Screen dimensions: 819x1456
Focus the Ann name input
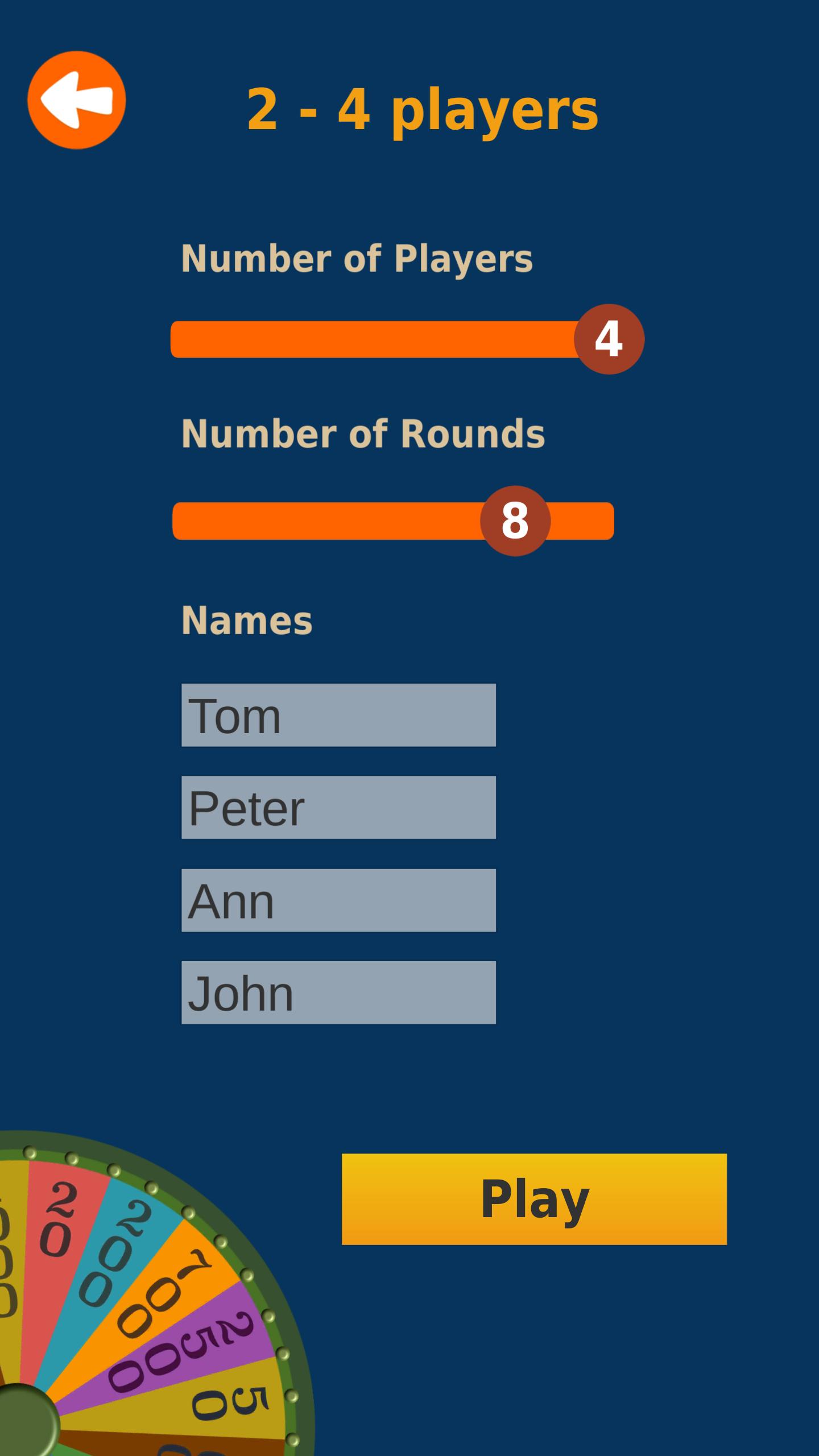338,900
